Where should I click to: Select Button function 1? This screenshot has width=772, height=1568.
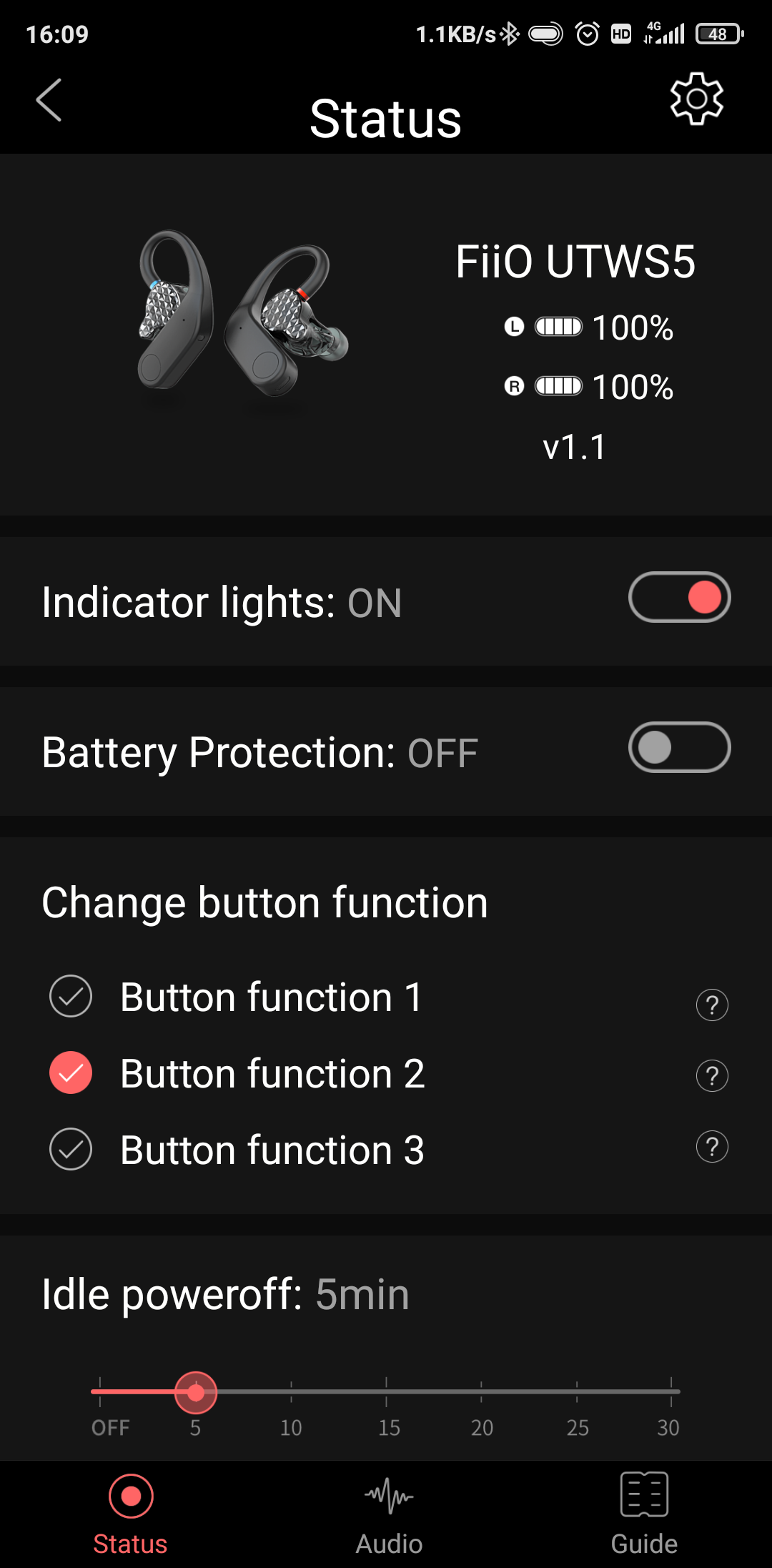(x=71, y=996)
